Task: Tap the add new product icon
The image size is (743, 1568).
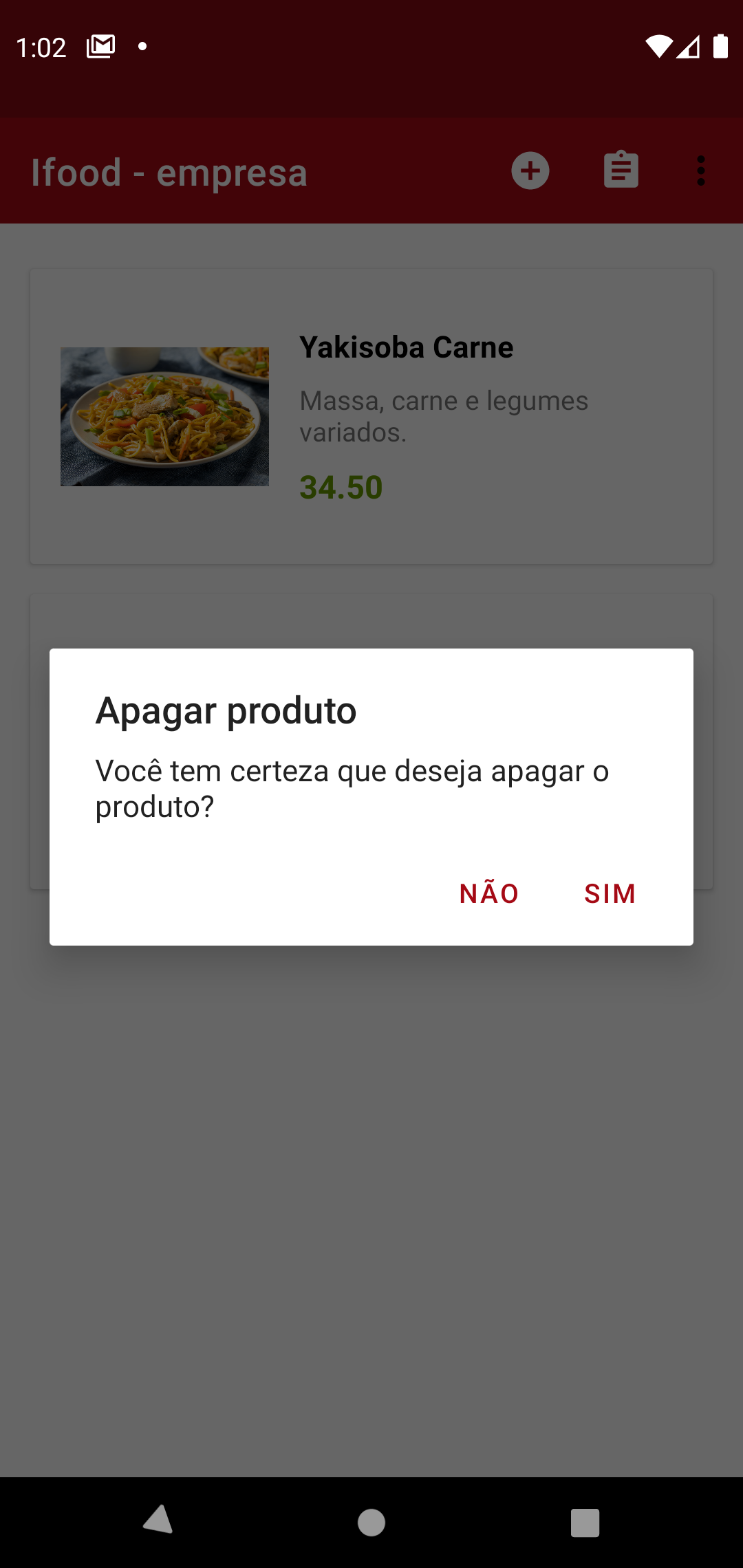Action: (530, 171)
